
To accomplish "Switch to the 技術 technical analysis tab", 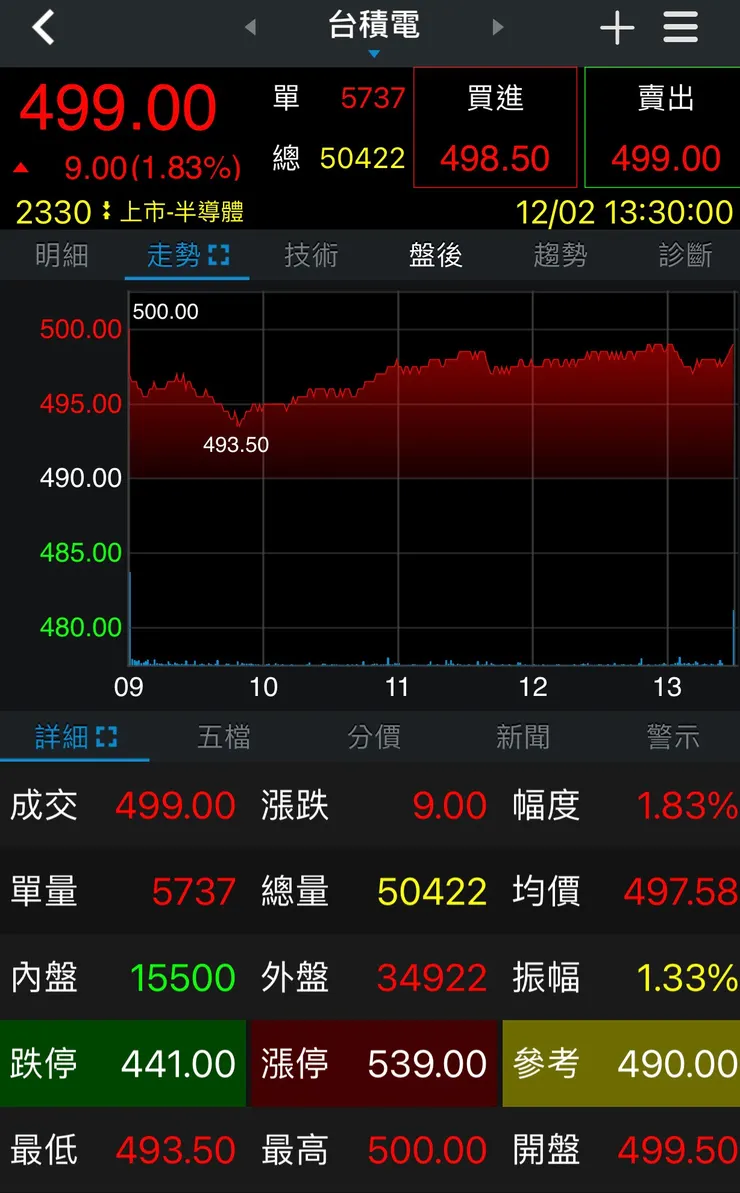I will pyautogui.click(x=311, y=255).
